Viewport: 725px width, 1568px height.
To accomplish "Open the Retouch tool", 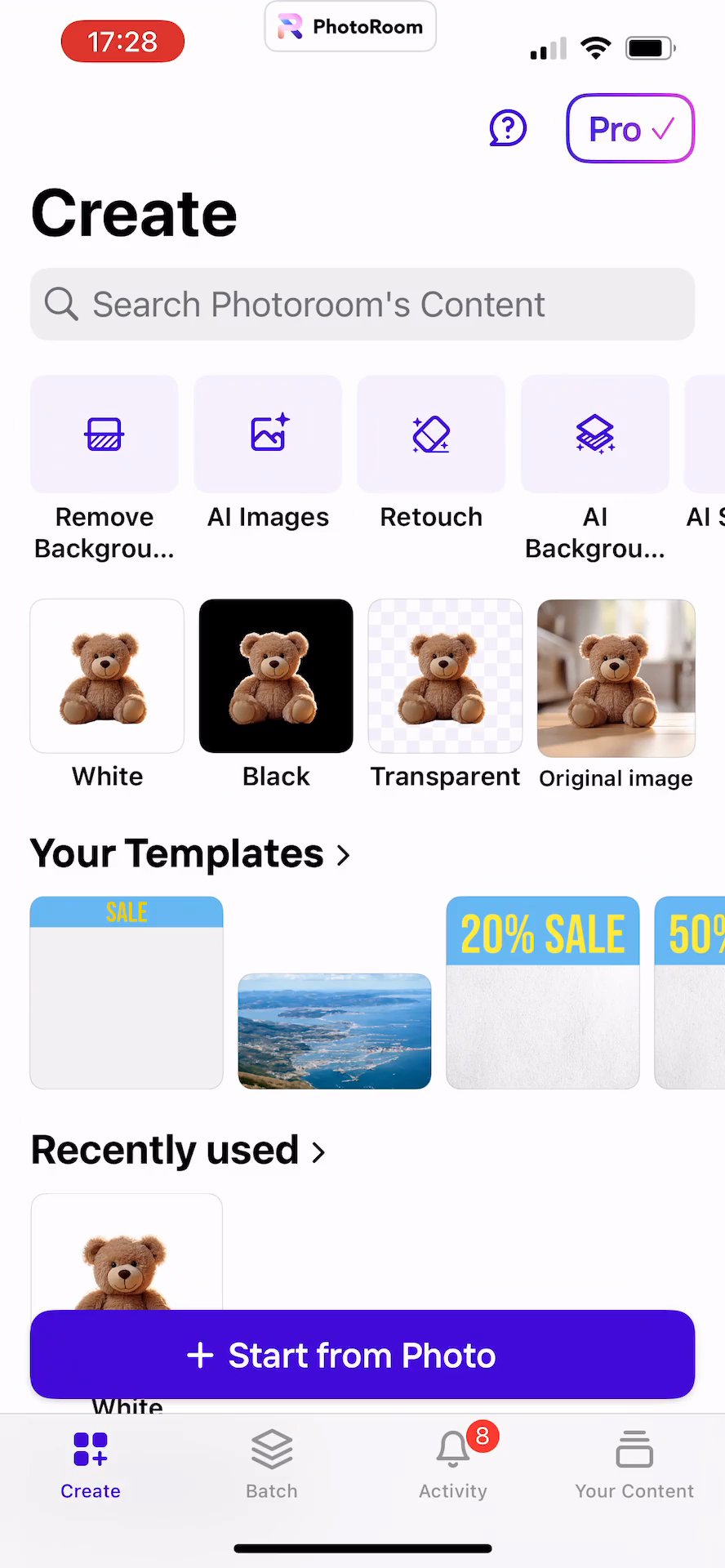I will pos(431,434).
